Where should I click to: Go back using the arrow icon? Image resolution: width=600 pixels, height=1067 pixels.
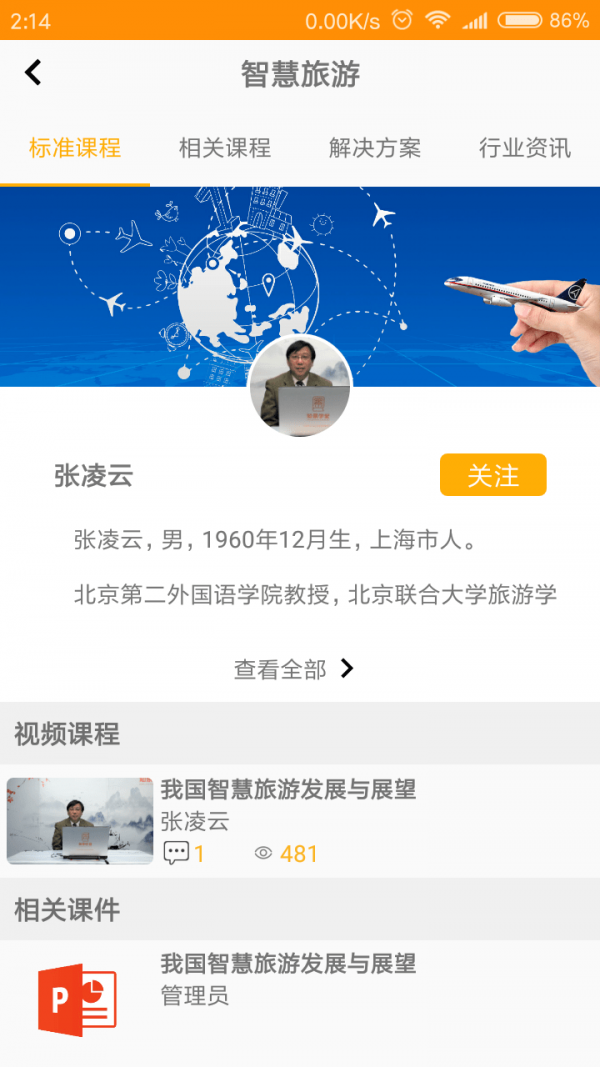coord(33,73)
